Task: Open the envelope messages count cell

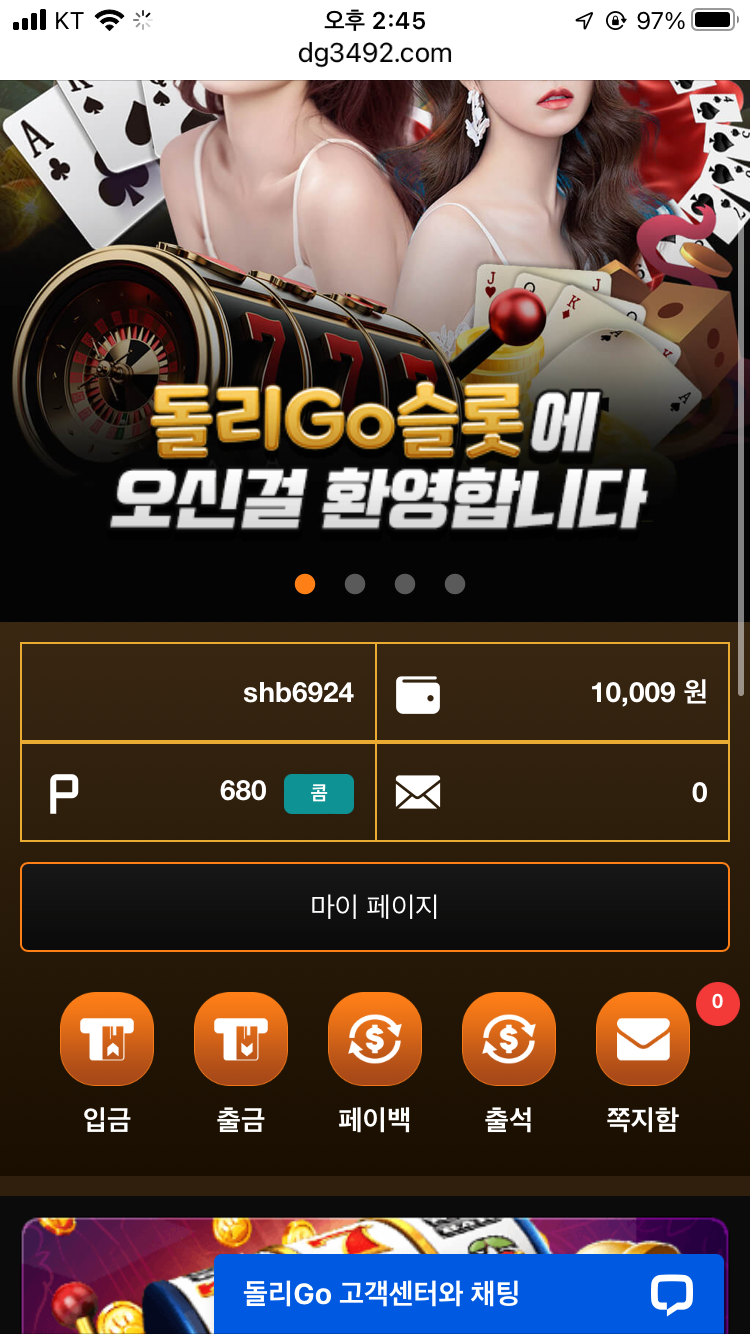Action: tap(552, 793)
